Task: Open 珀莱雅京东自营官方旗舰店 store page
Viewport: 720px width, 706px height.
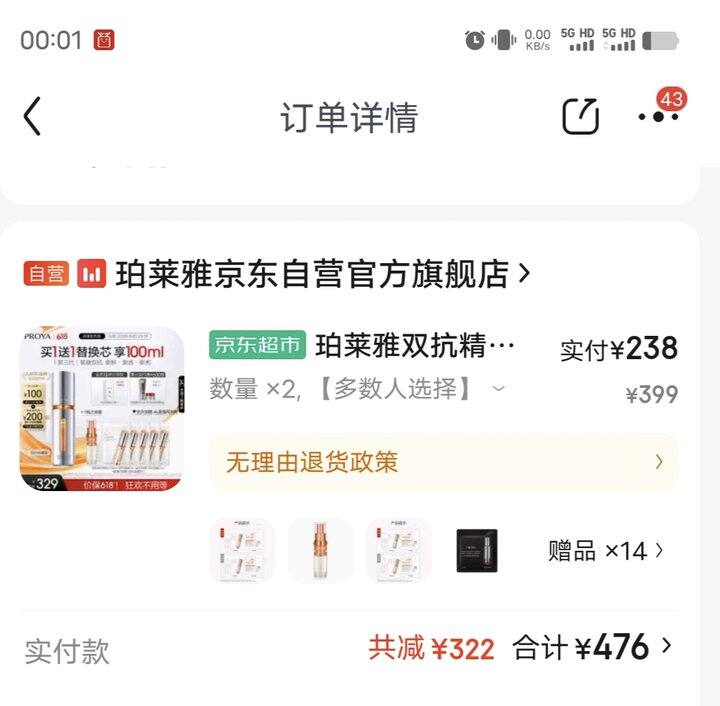Action: (x=322, y=273)
